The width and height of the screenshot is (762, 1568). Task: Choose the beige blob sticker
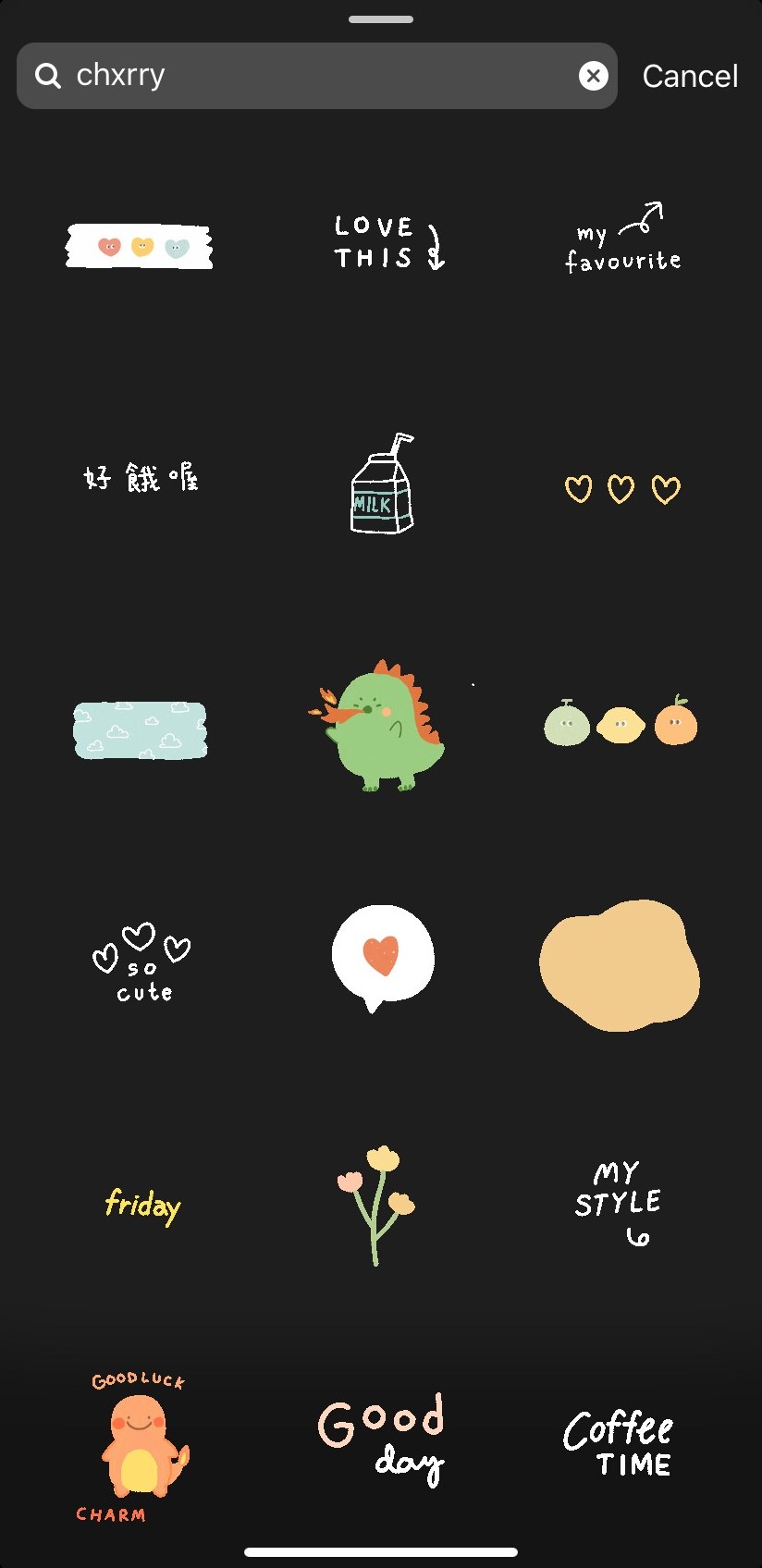click(x=620, y=964)
